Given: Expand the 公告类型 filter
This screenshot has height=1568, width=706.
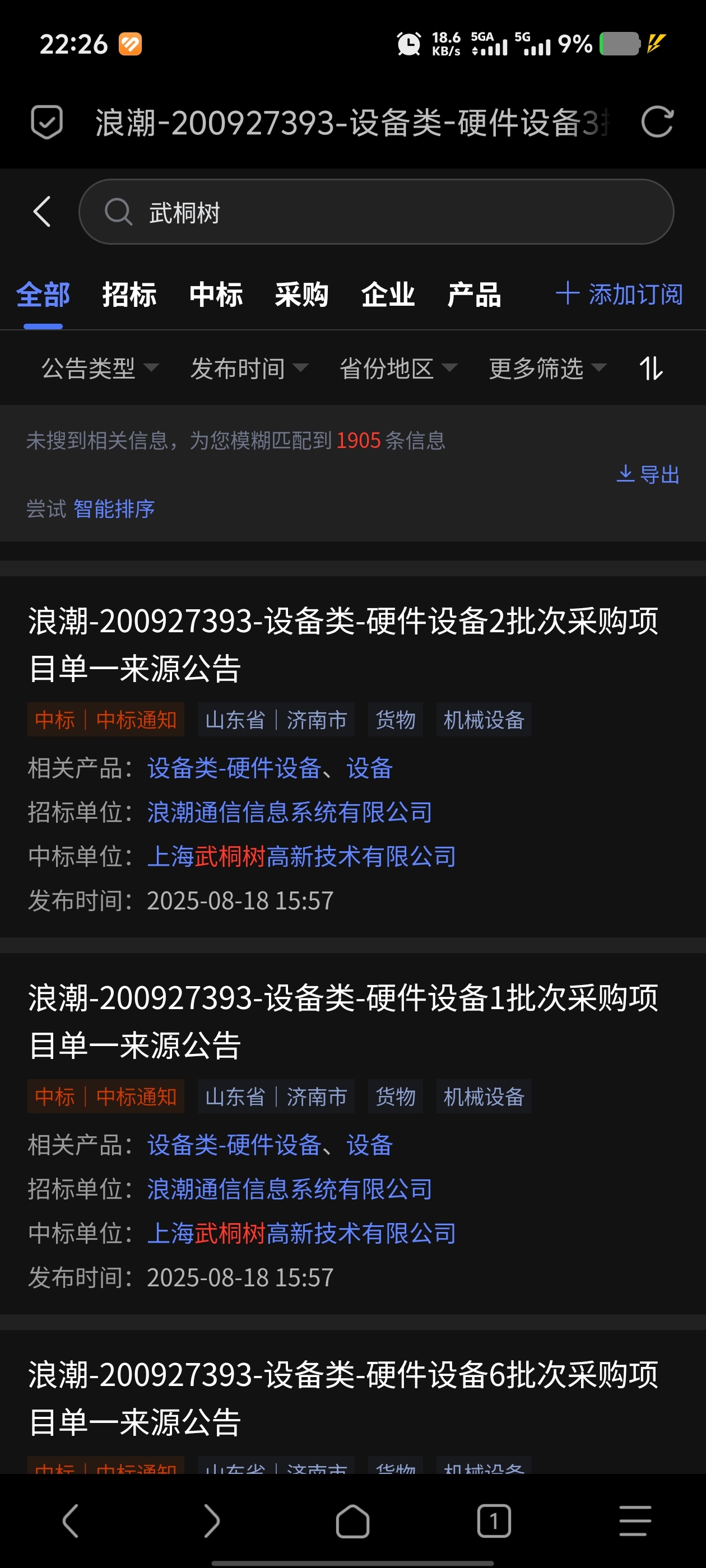Looking at the screenshot, I should coord(99,368).
